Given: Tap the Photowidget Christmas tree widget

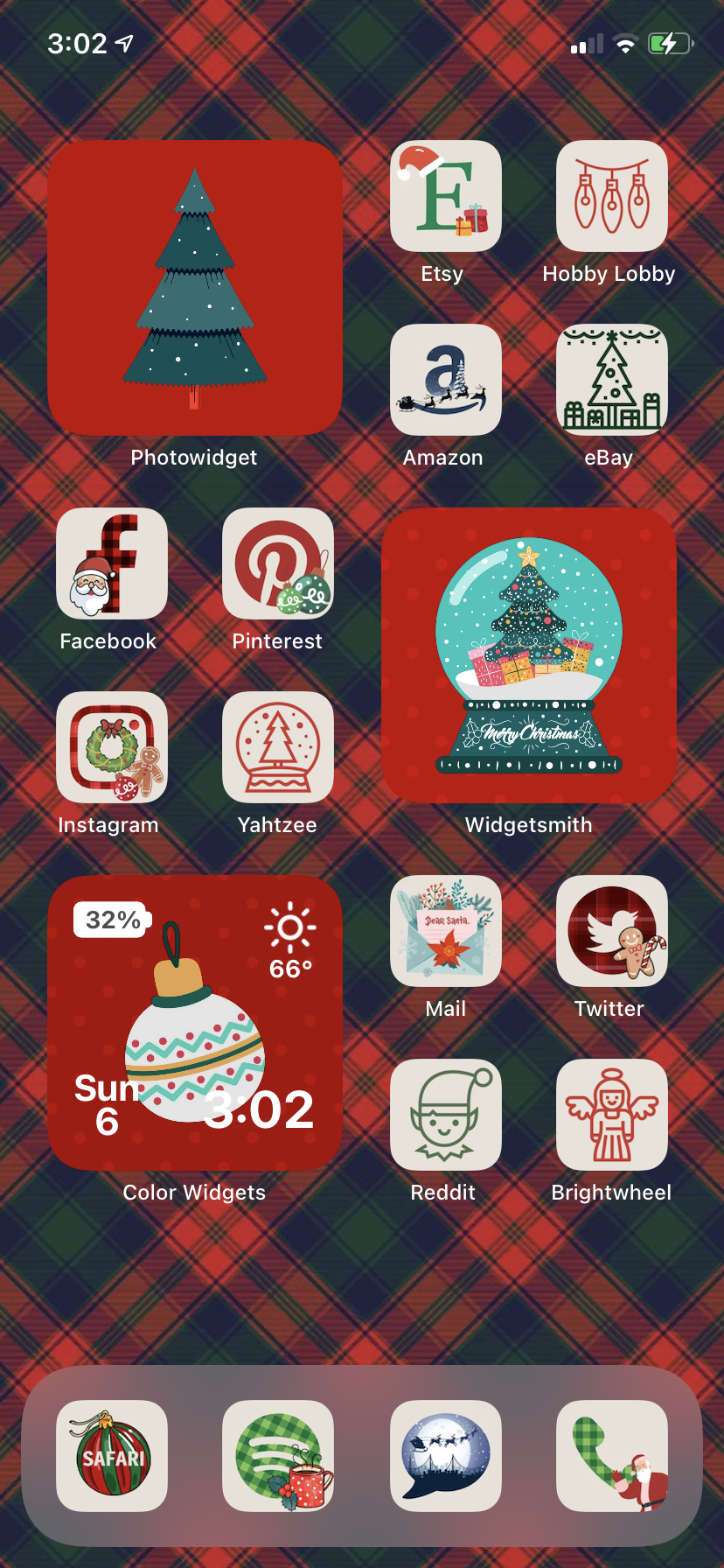Looking at the screenshot, I should click(195, 288).
